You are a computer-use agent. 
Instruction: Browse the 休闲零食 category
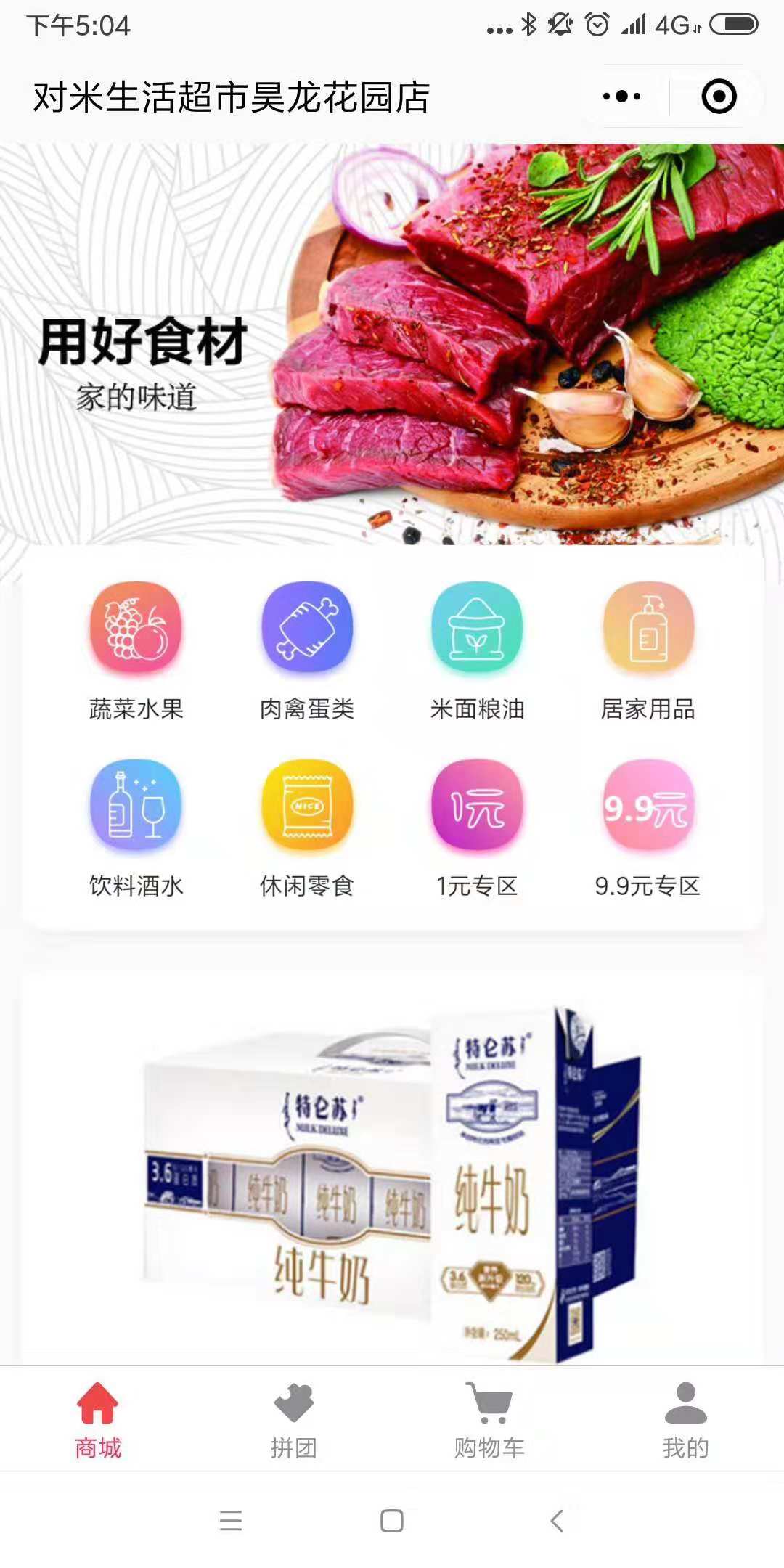307,828
